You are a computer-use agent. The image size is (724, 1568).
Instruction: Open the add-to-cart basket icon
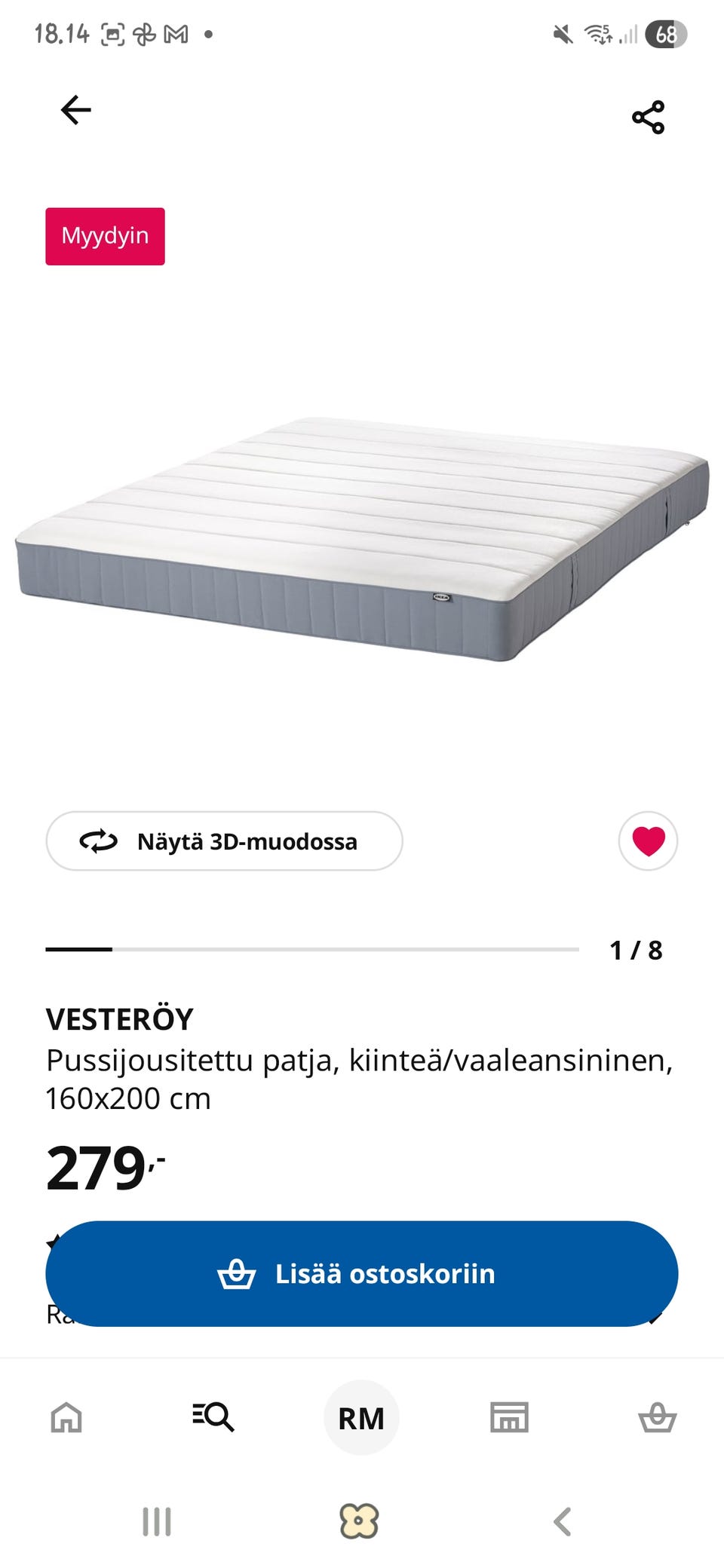click(238, 1274)
